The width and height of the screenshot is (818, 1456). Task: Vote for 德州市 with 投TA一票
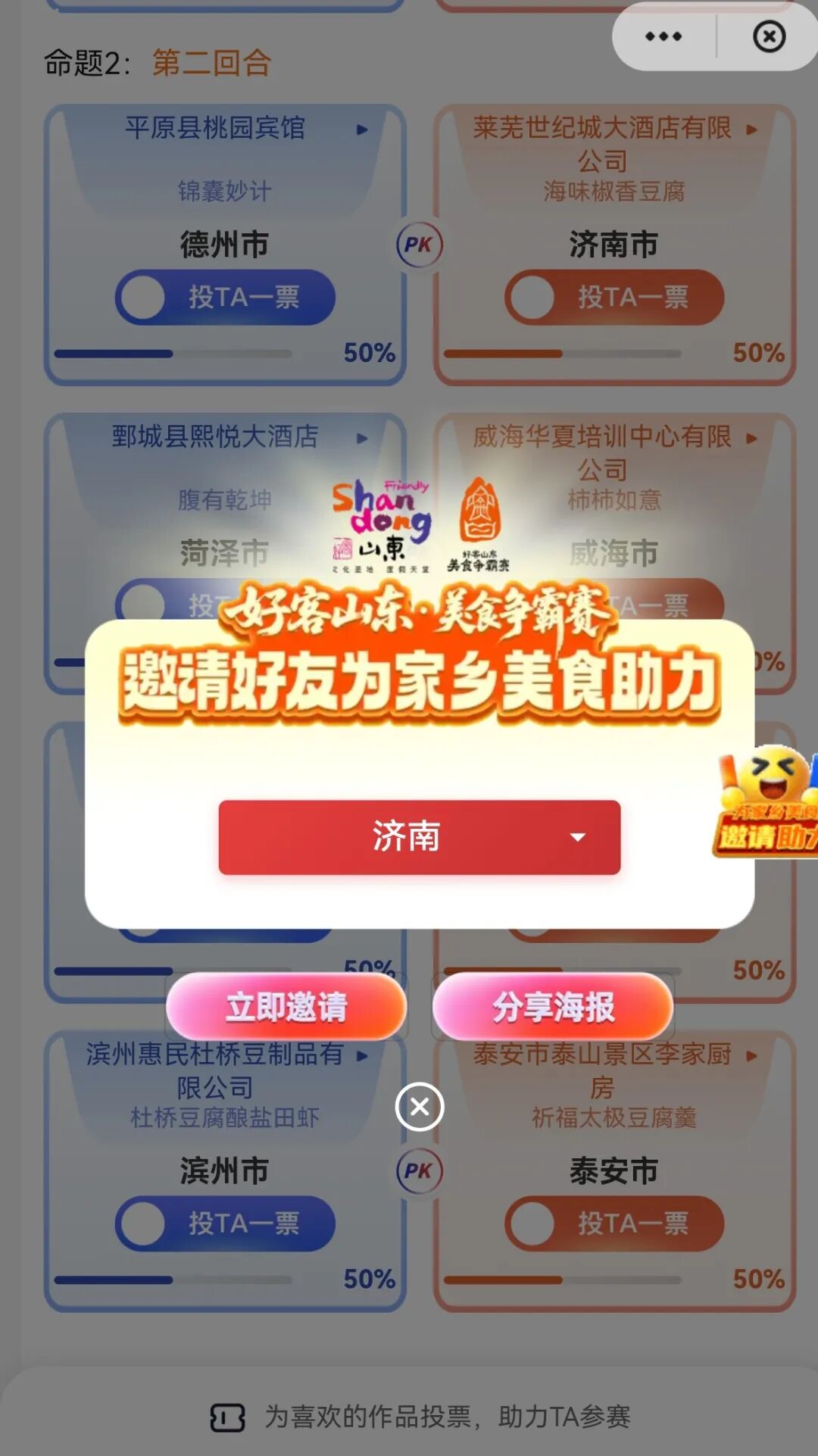coord(225,297)
